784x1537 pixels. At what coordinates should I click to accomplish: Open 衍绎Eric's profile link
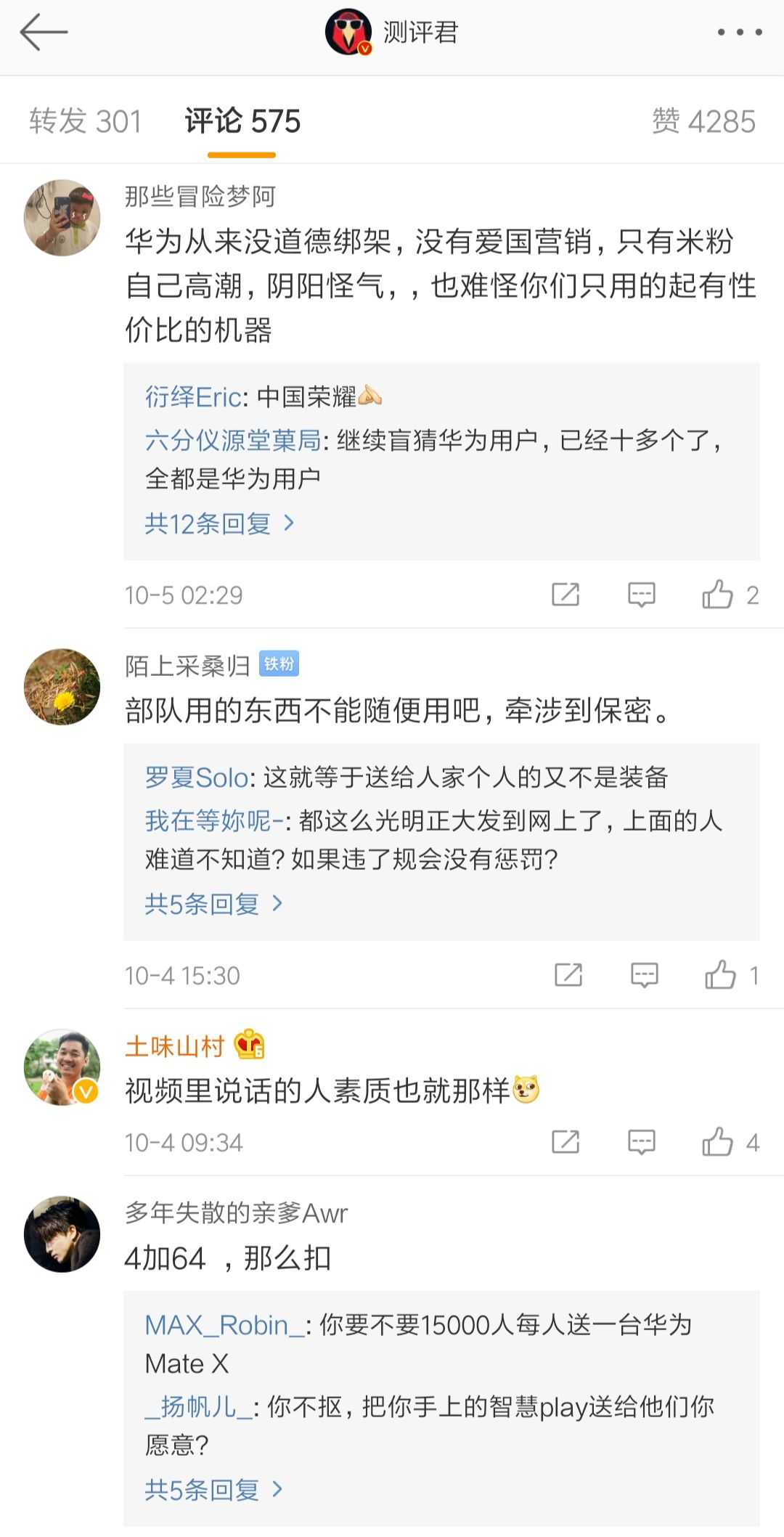(192, 397)
